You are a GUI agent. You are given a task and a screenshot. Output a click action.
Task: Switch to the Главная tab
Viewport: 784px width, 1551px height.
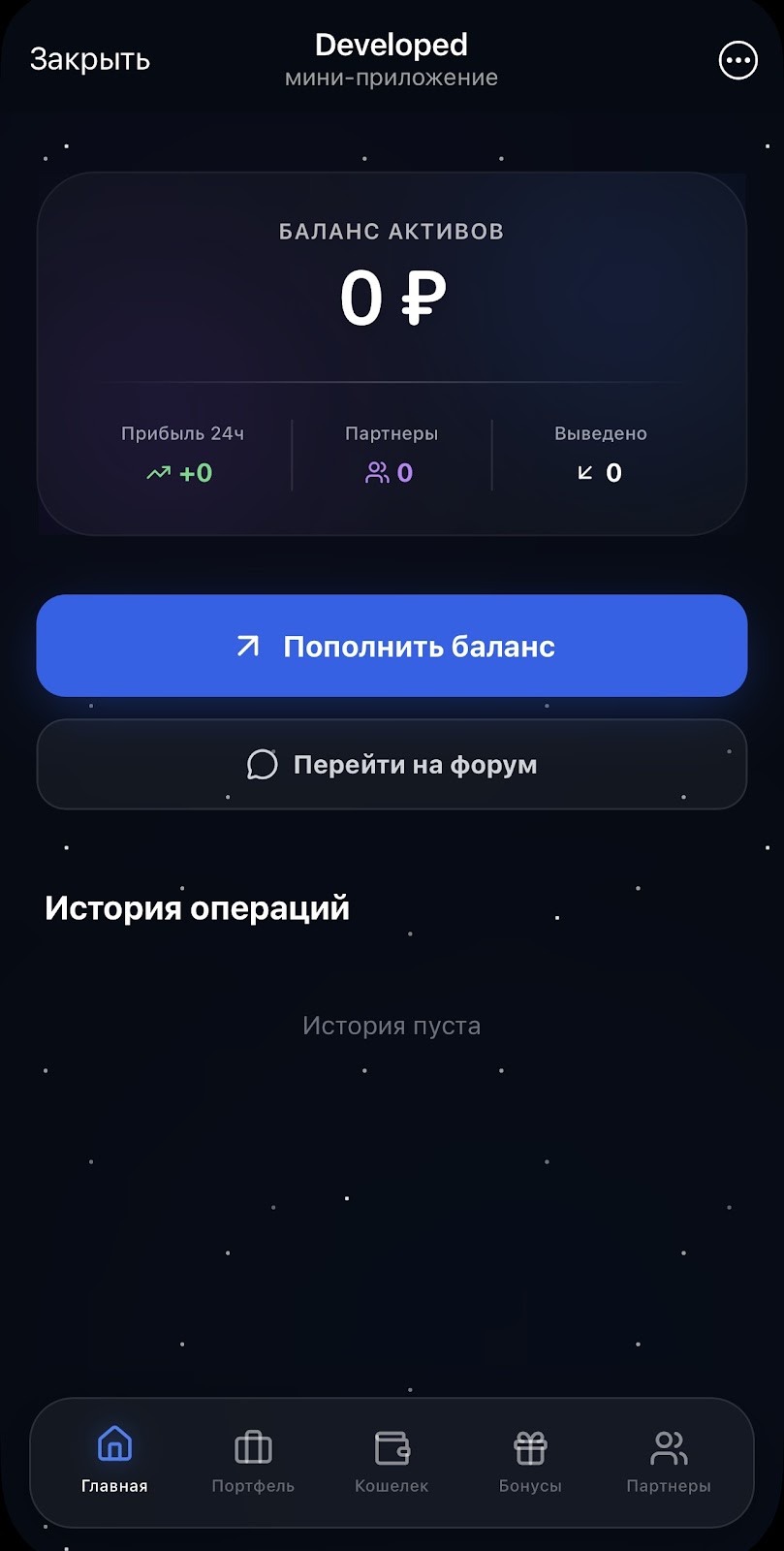coord(114,1461)
